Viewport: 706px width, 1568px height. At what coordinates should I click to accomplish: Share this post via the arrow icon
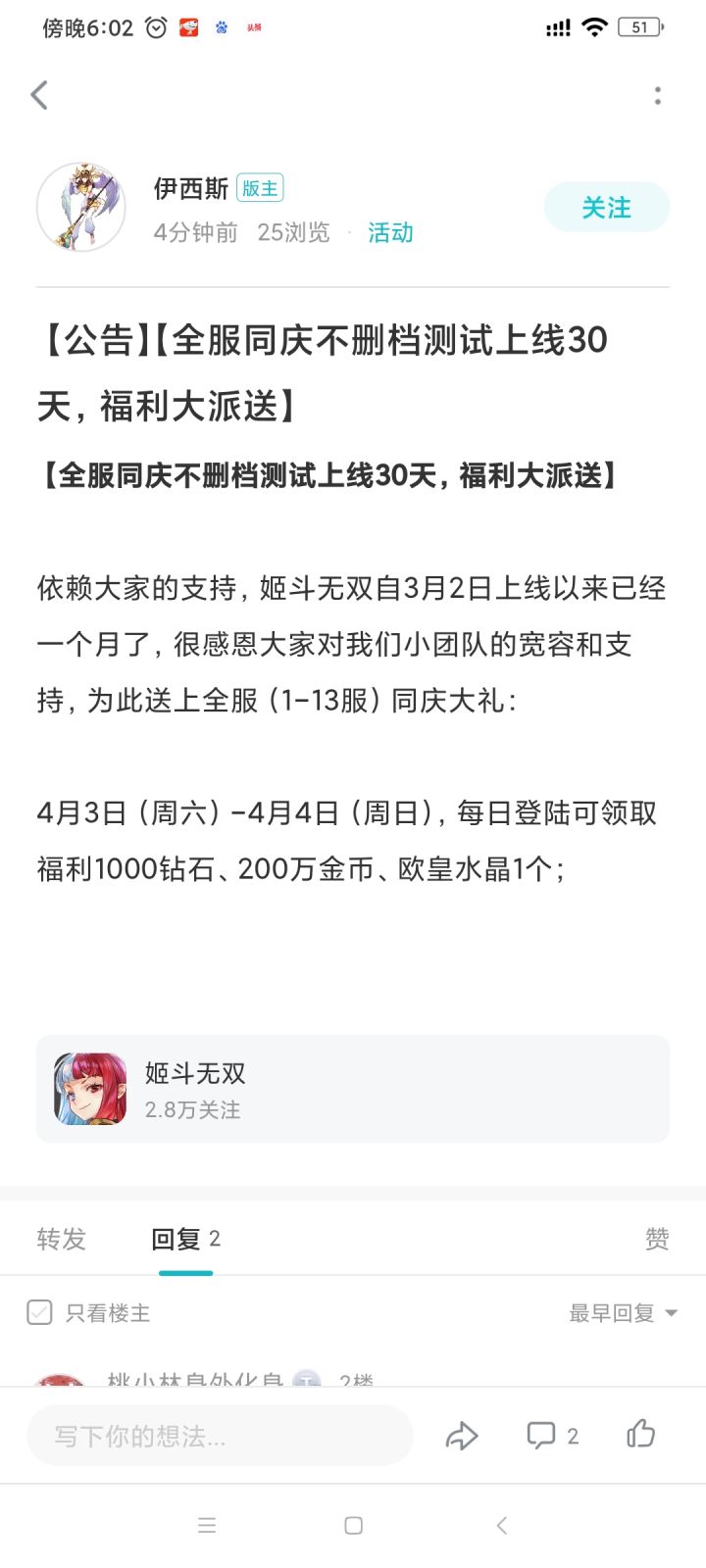coord(462,1436)
